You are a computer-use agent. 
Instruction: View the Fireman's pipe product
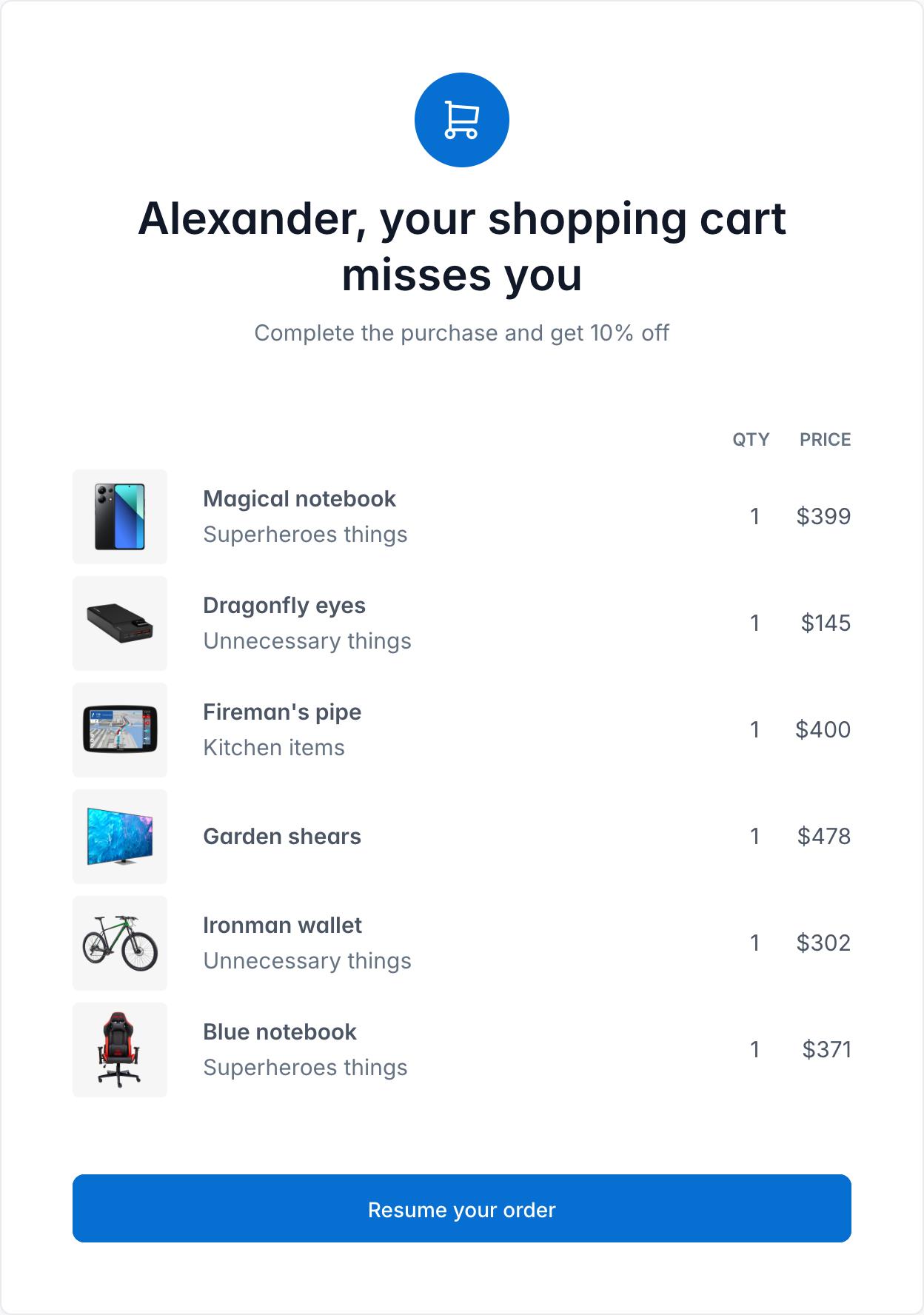[282, 712]
